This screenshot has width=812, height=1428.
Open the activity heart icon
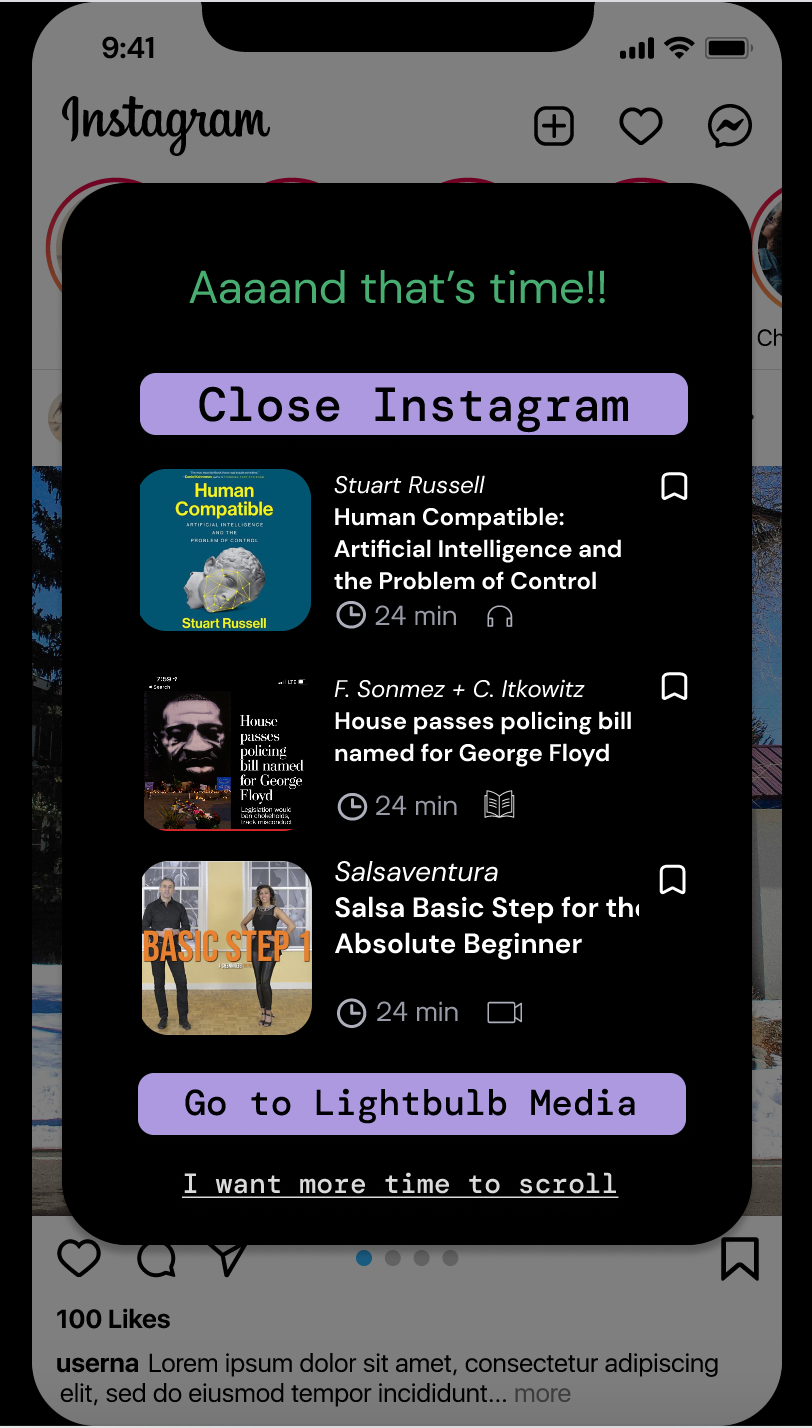(641, 127)
